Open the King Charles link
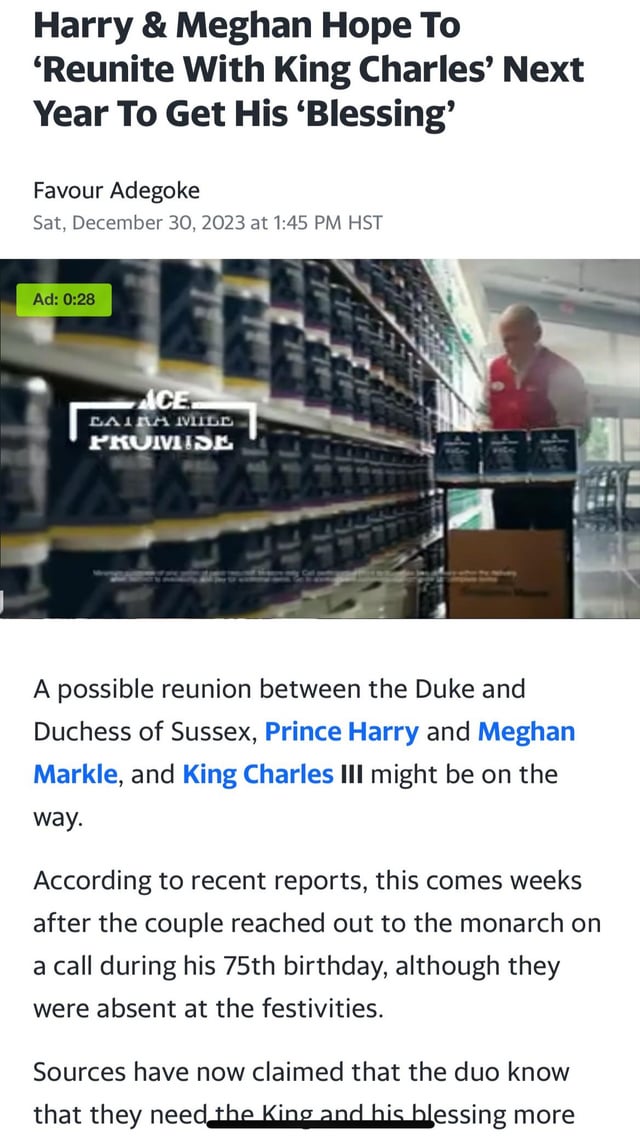Viewport: 640px width, 1142px height. point(258,774)
